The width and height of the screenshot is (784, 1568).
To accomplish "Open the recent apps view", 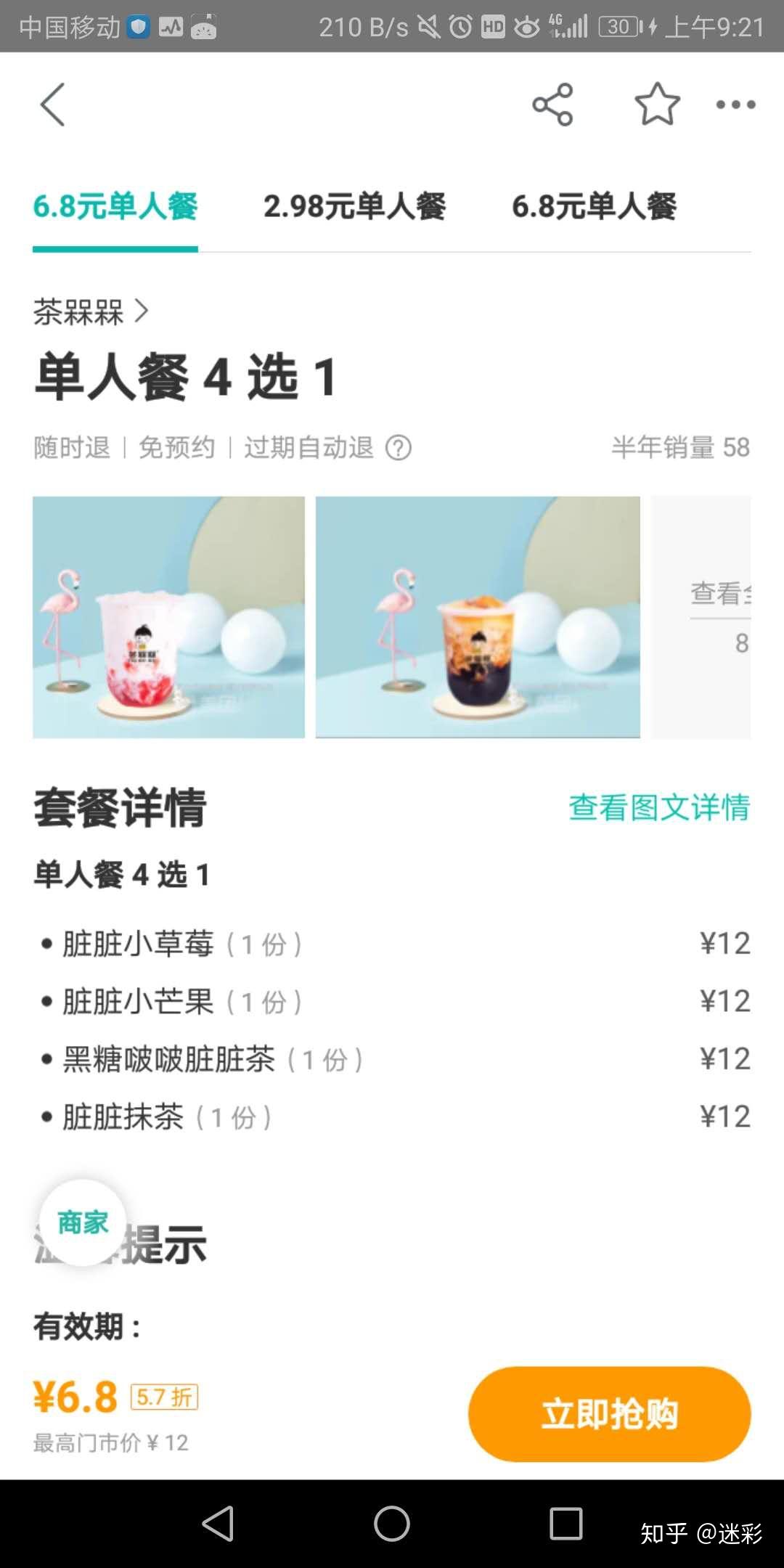I will (x=566, y=1523).
